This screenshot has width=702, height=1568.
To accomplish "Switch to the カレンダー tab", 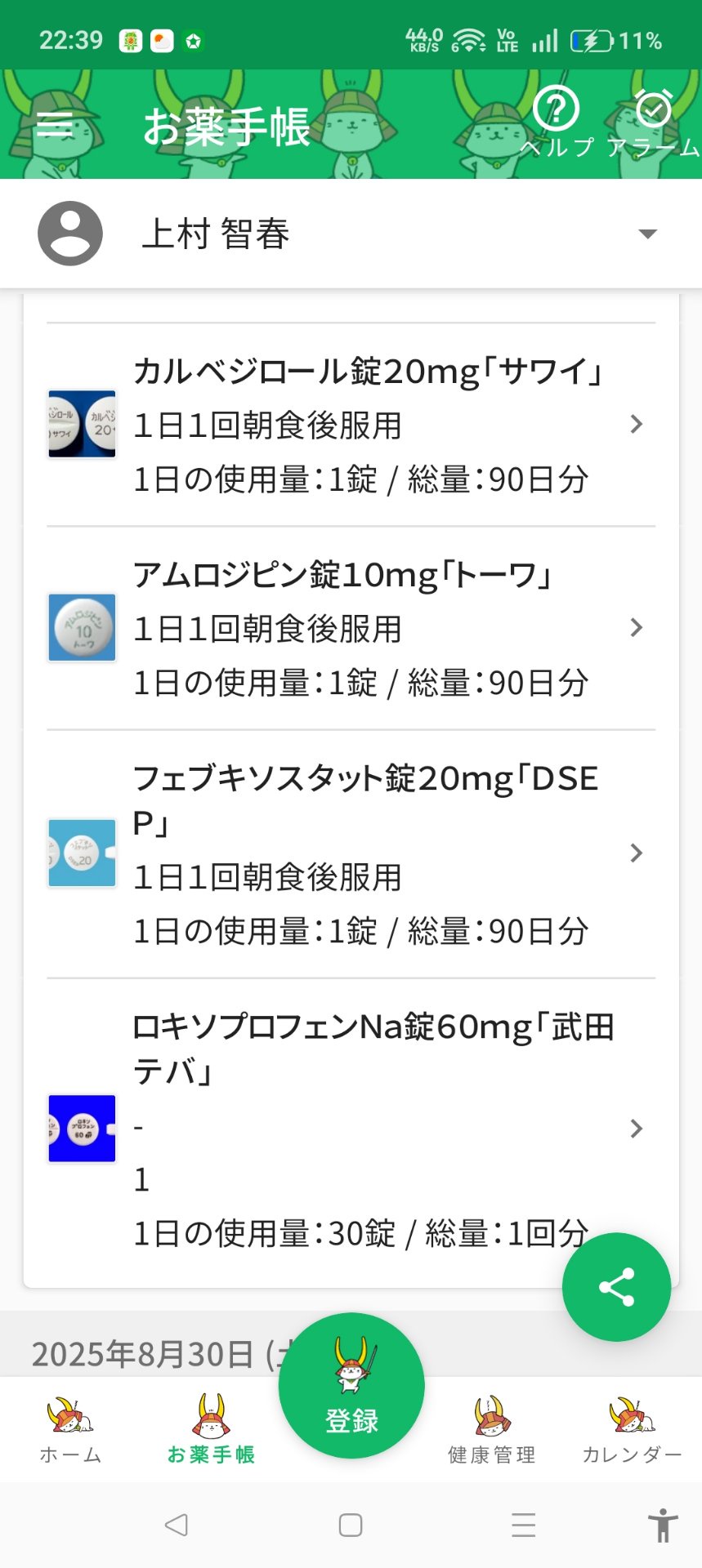I will (632, 1429).
